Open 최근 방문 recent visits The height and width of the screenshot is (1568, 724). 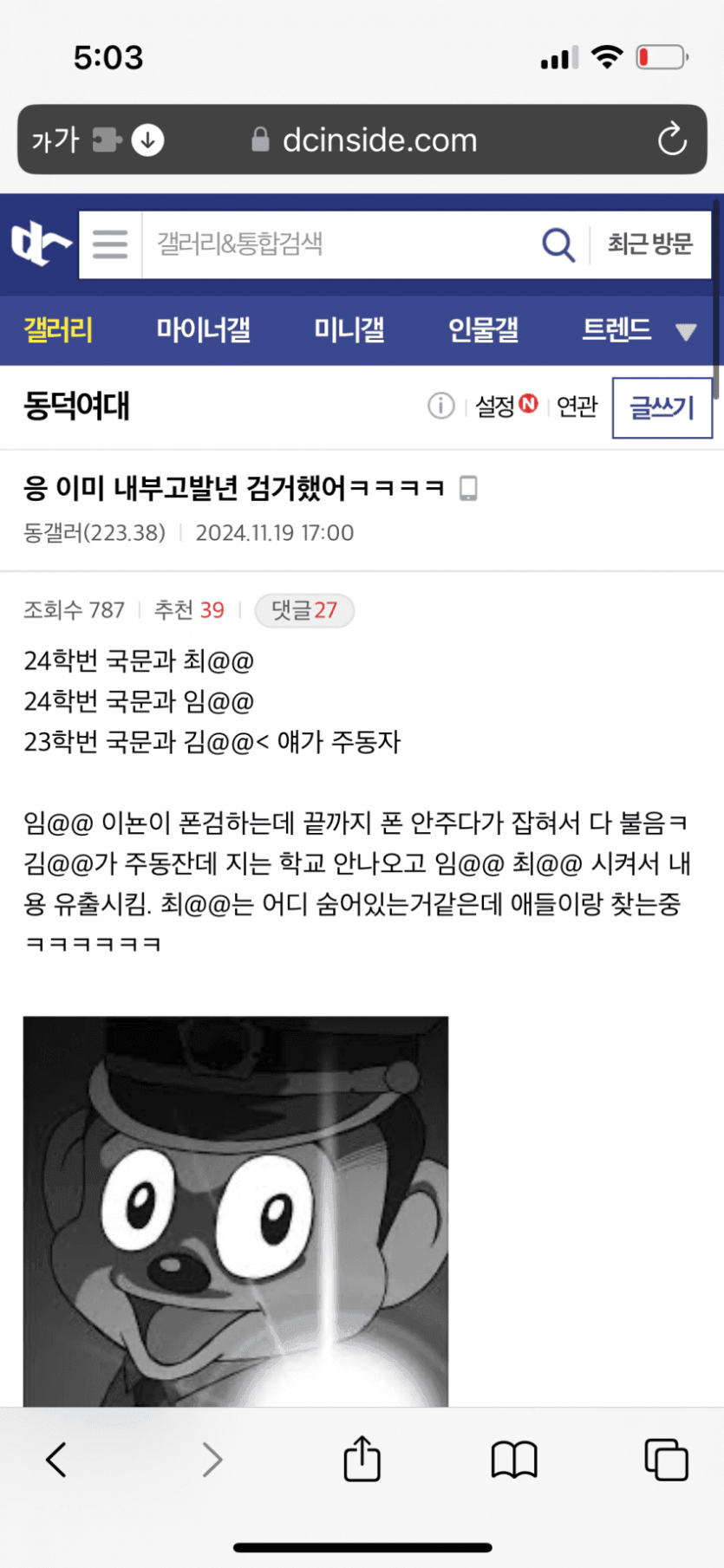click(649, 244)
